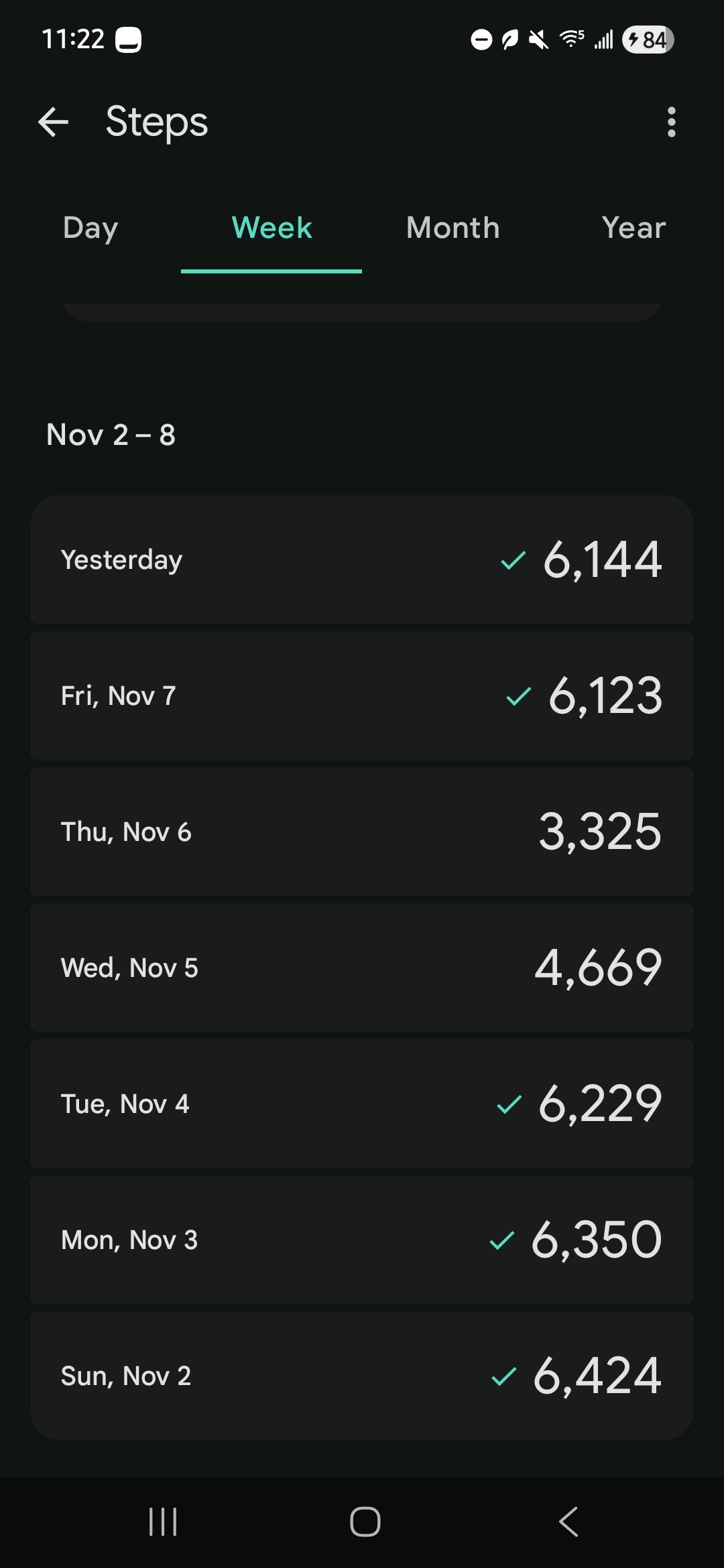Open Mon, Nov 3 step details

362,1240
